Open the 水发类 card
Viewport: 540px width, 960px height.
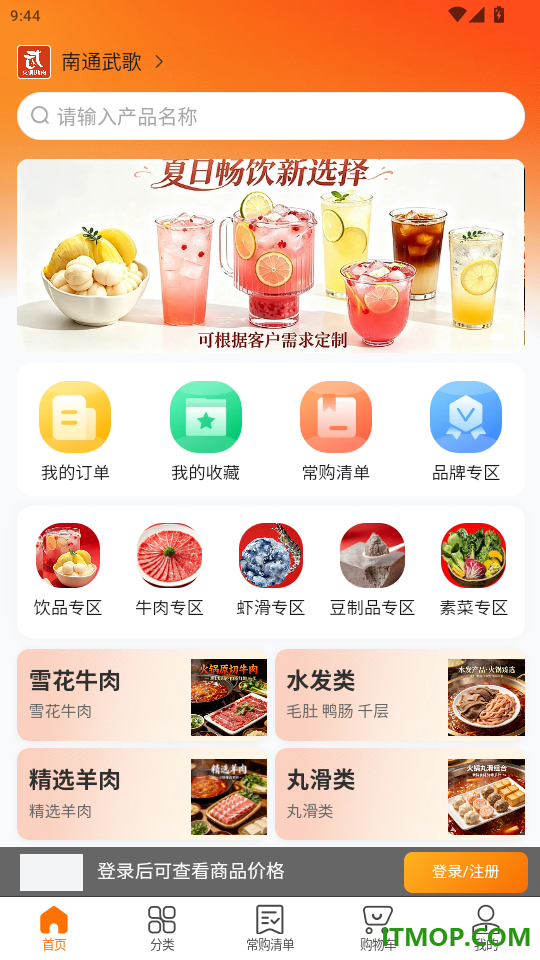pyautogui.click(x=400, y=695)
